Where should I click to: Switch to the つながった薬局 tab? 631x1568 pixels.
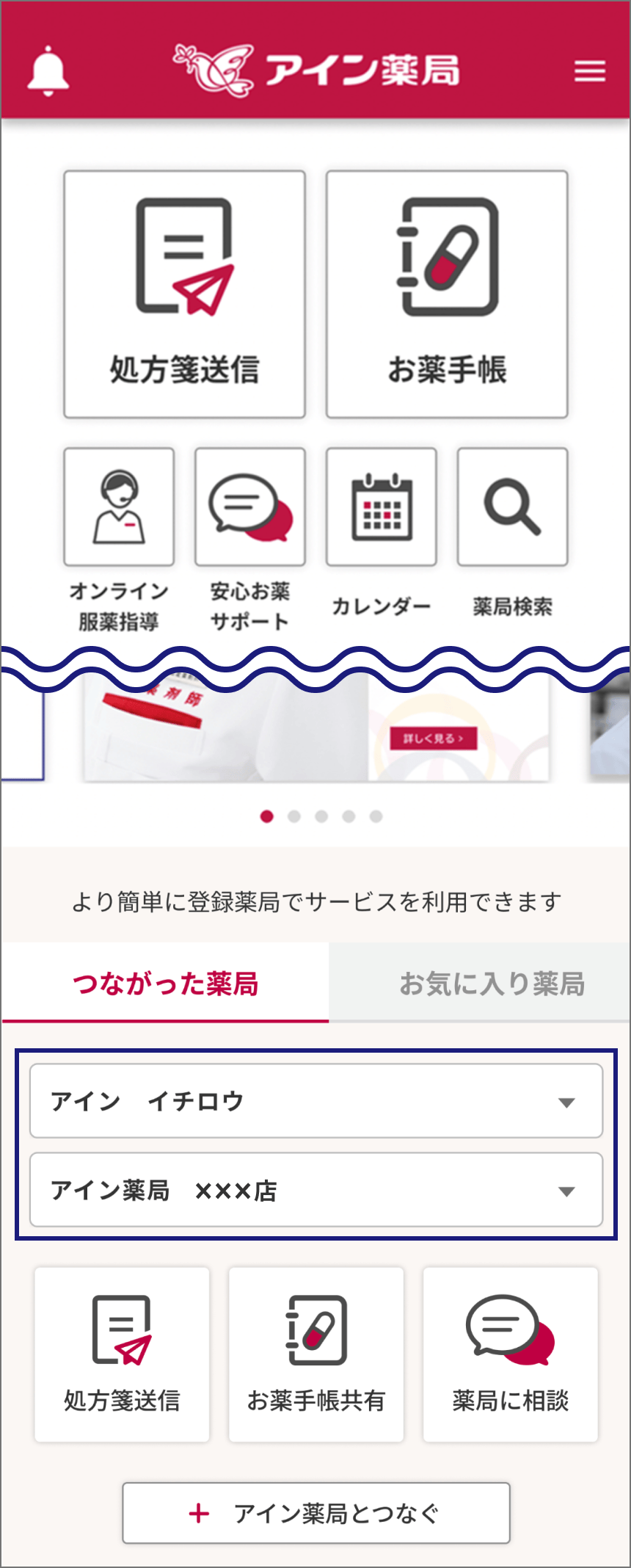coord(166,984)
